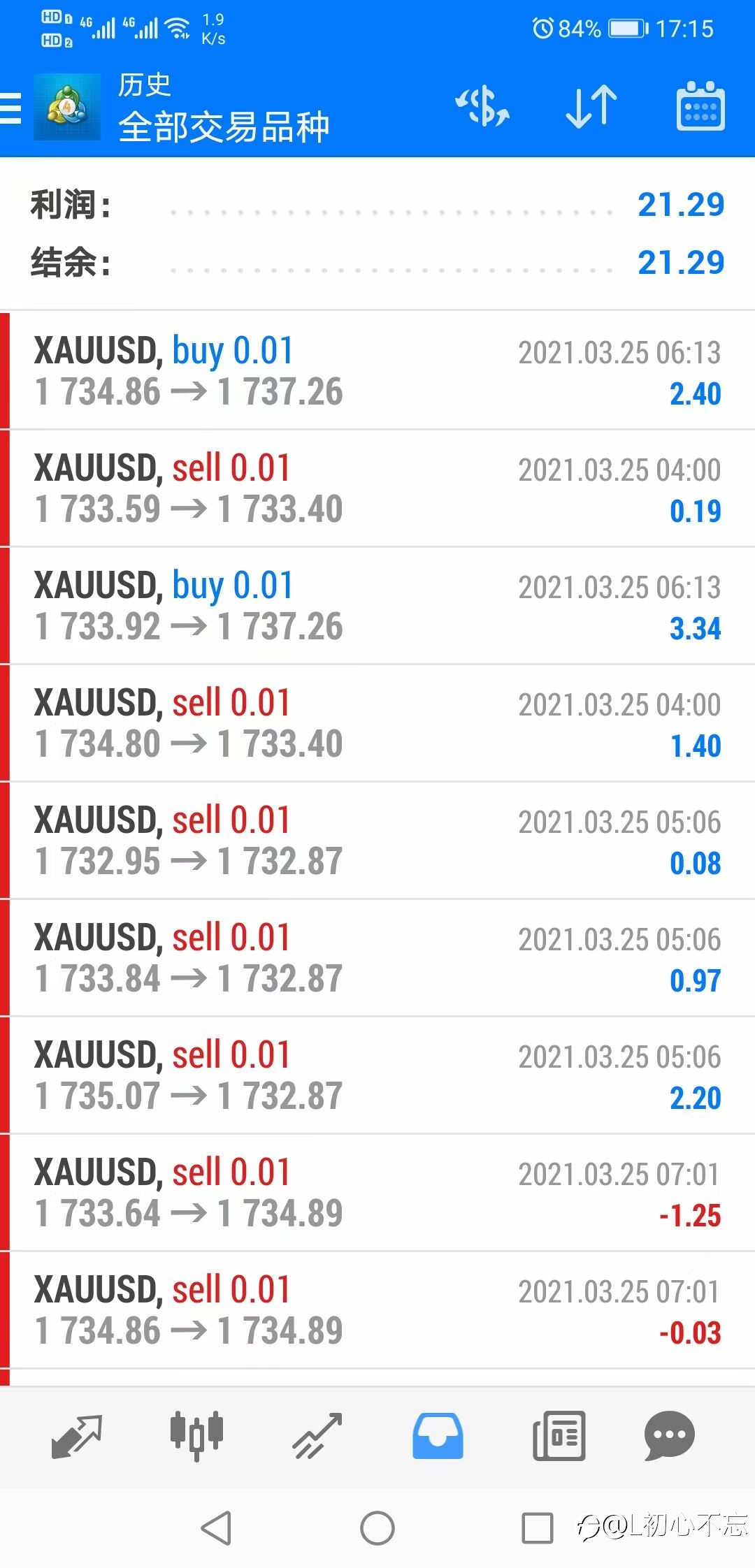
Task: Tap the sort arrows icon
Action: [x=591, y=107]
